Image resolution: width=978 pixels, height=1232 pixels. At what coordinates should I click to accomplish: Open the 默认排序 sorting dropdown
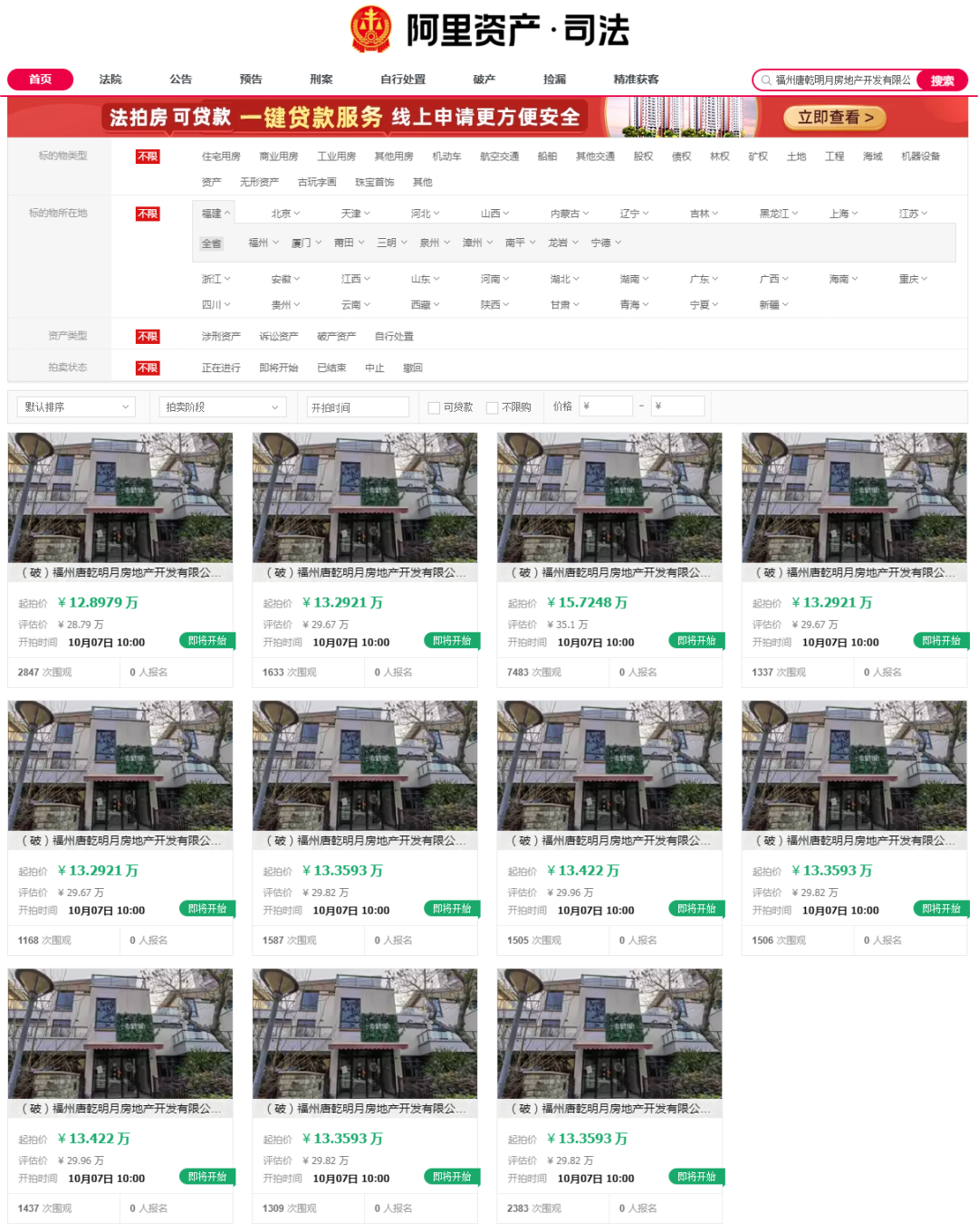point(76,407)
